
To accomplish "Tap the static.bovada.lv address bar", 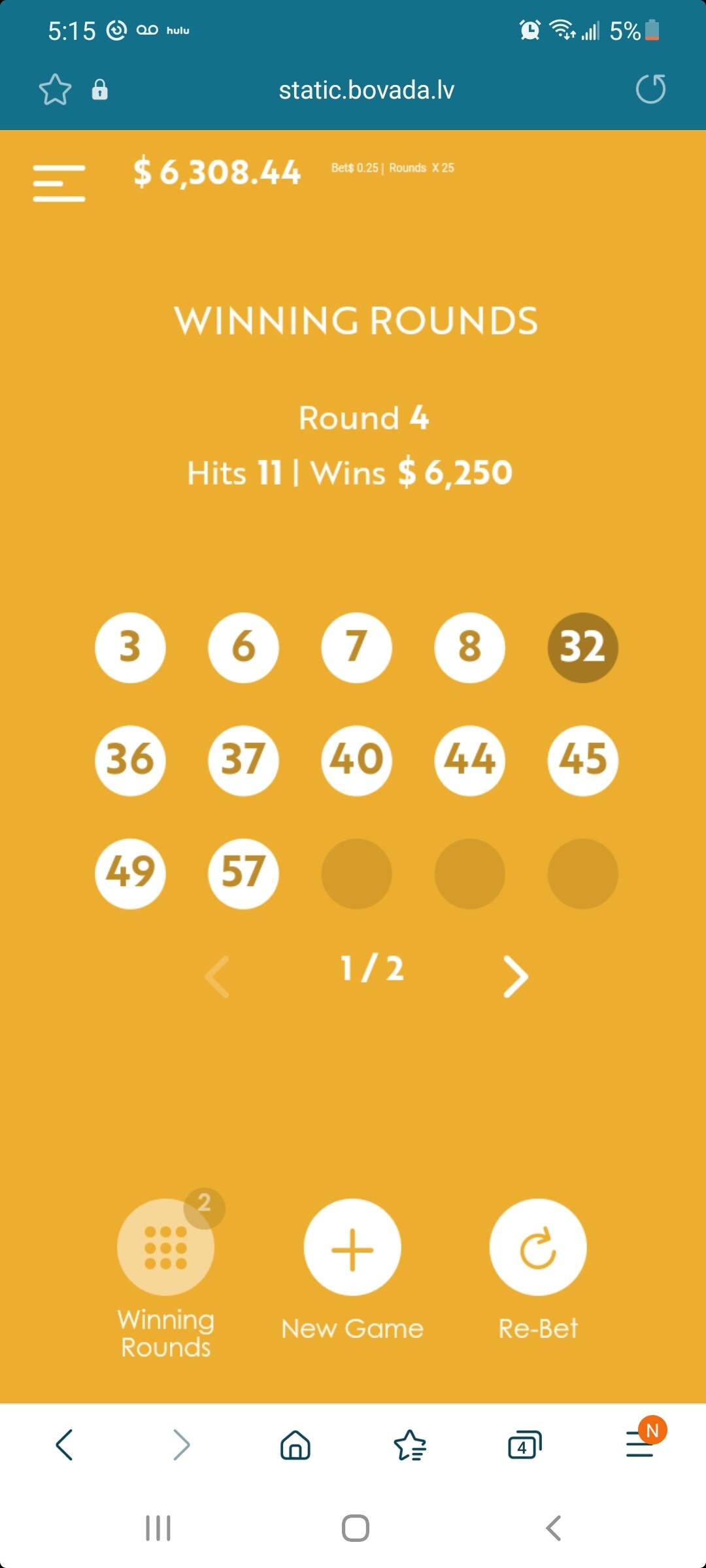I will (x=366, y=90).
